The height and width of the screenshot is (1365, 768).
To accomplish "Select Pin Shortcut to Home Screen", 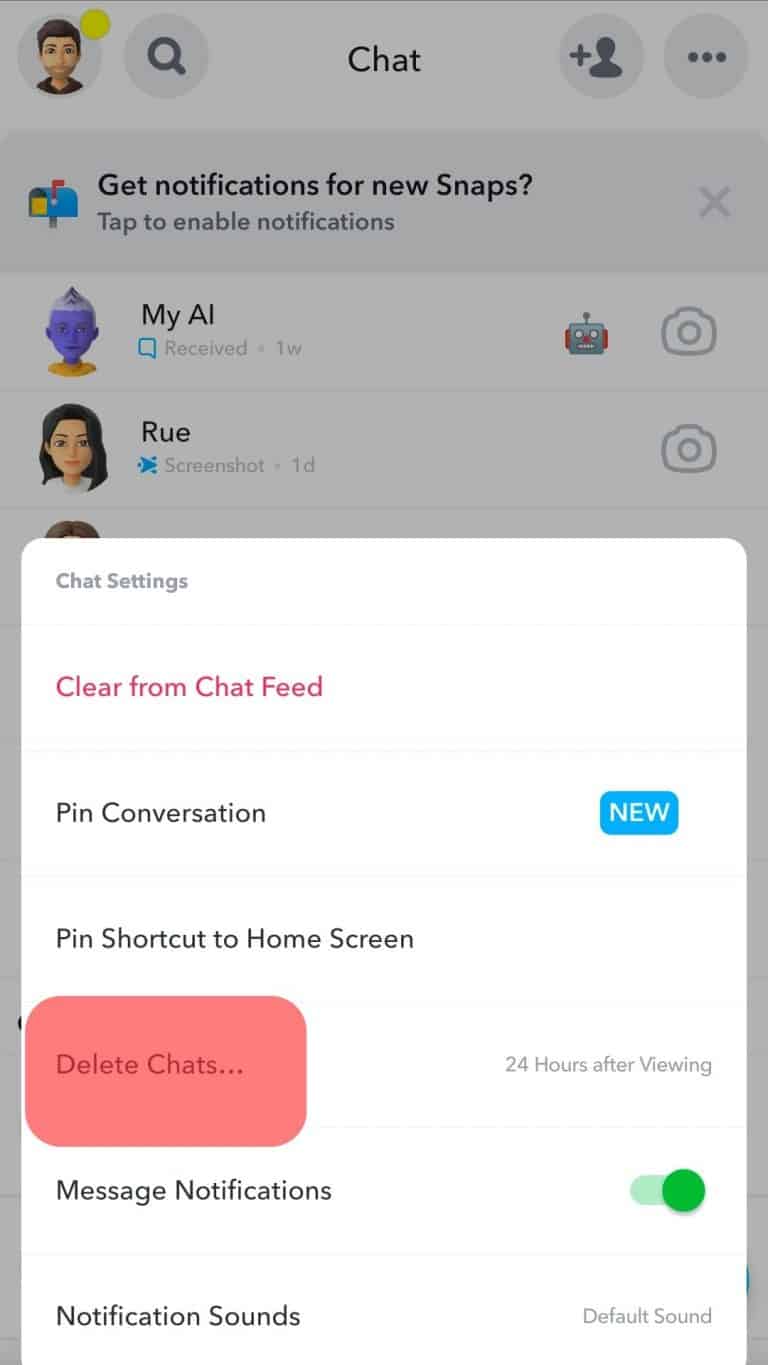I will pos(234,939).
